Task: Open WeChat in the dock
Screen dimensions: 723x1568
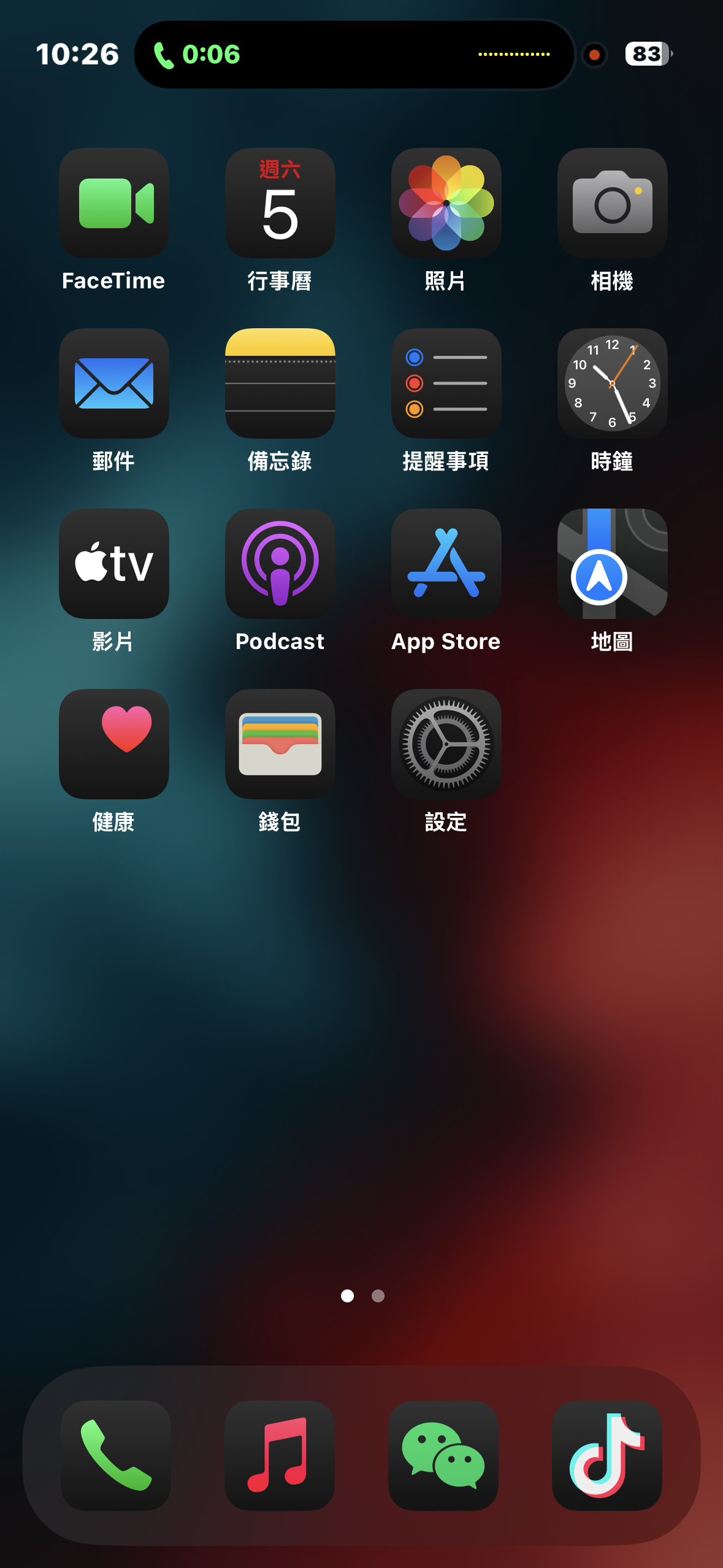Action: [443, 1455]
